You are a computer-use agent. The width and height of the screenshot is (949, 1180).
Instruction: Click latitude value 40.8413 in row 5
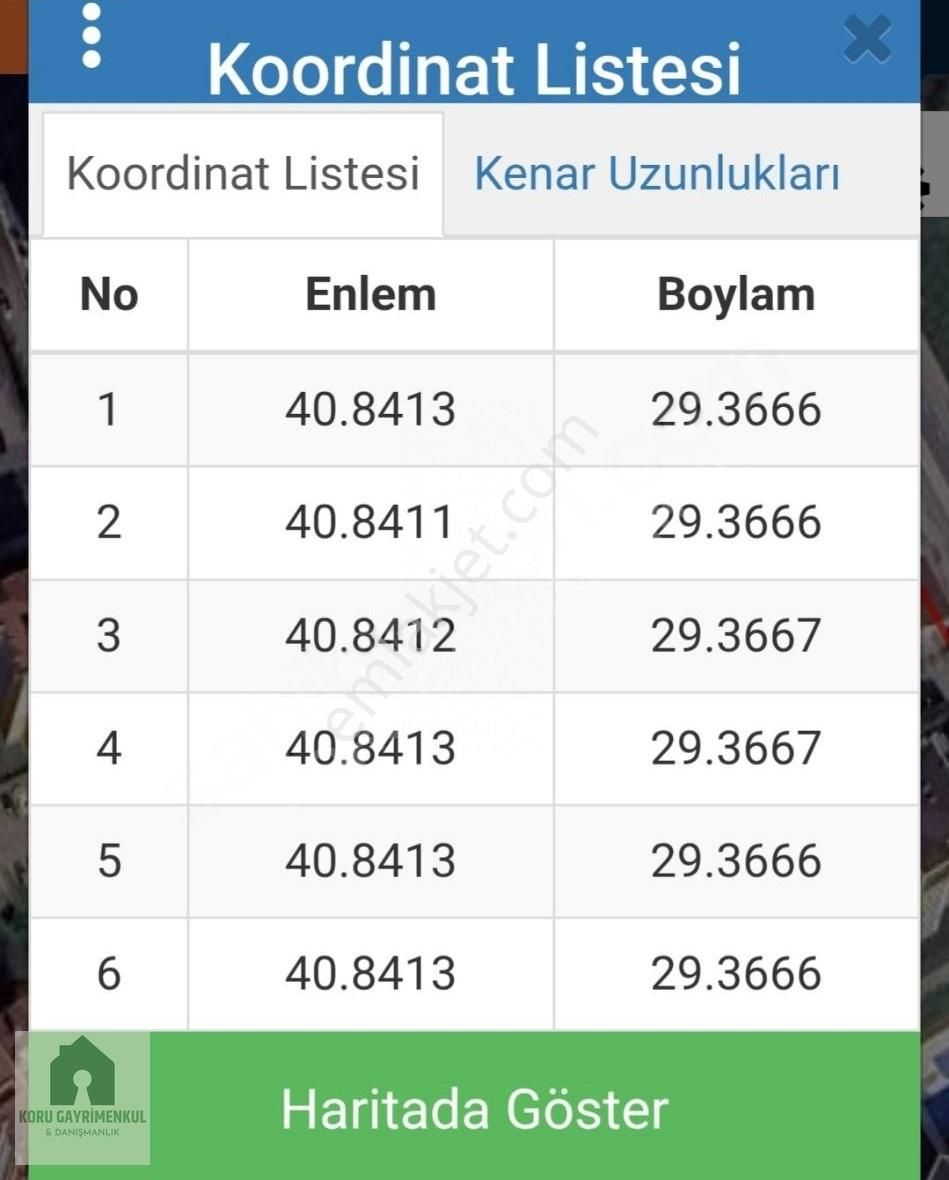[x=371, y=860]
